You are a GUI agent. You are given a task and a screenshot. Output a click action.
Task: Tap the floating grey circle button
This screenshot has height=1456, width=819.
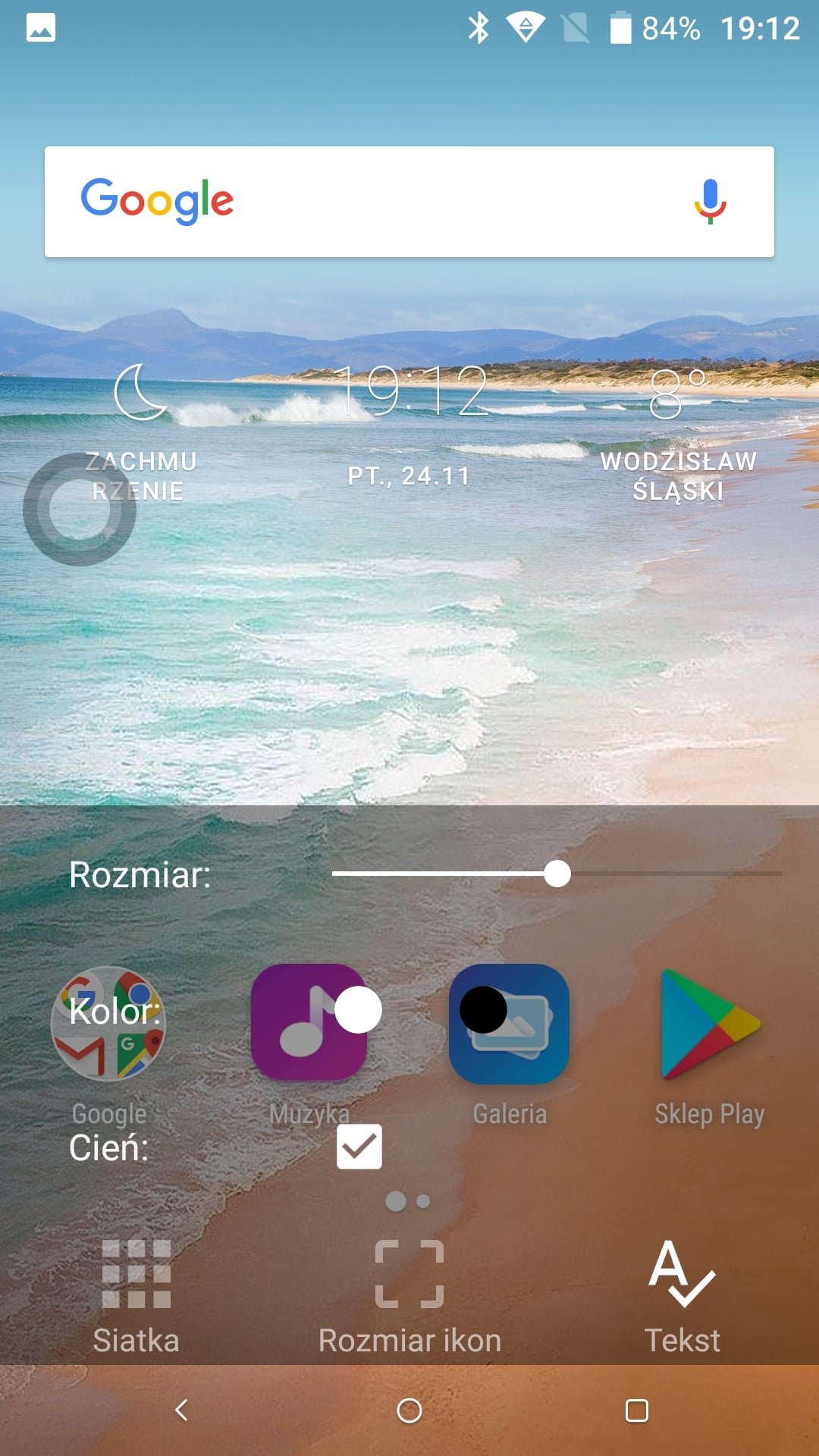point(80,510)
